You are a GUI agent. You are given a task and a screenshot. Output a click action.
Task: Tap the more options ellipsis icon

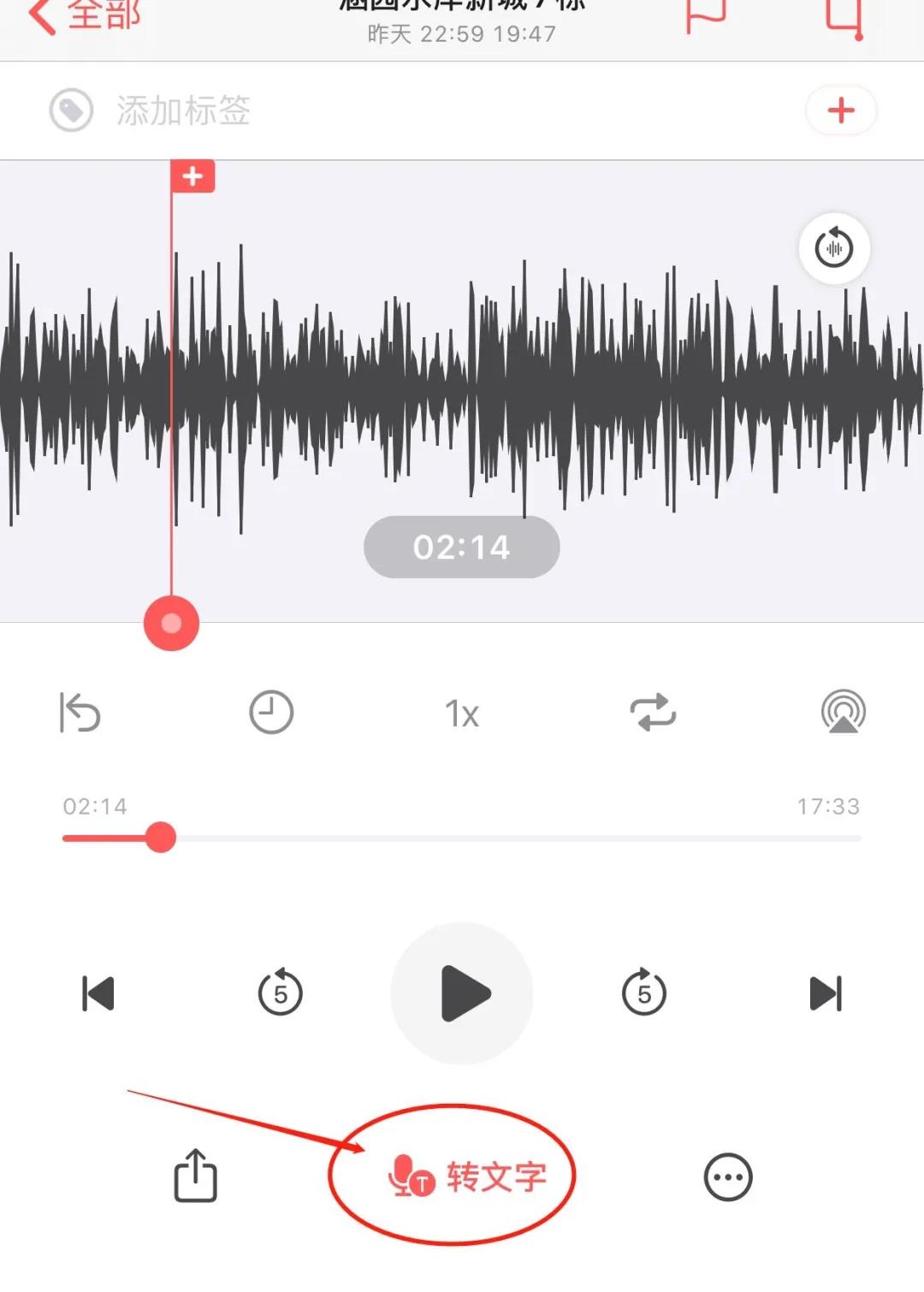pyautogui.click(x=728, y=1176)
